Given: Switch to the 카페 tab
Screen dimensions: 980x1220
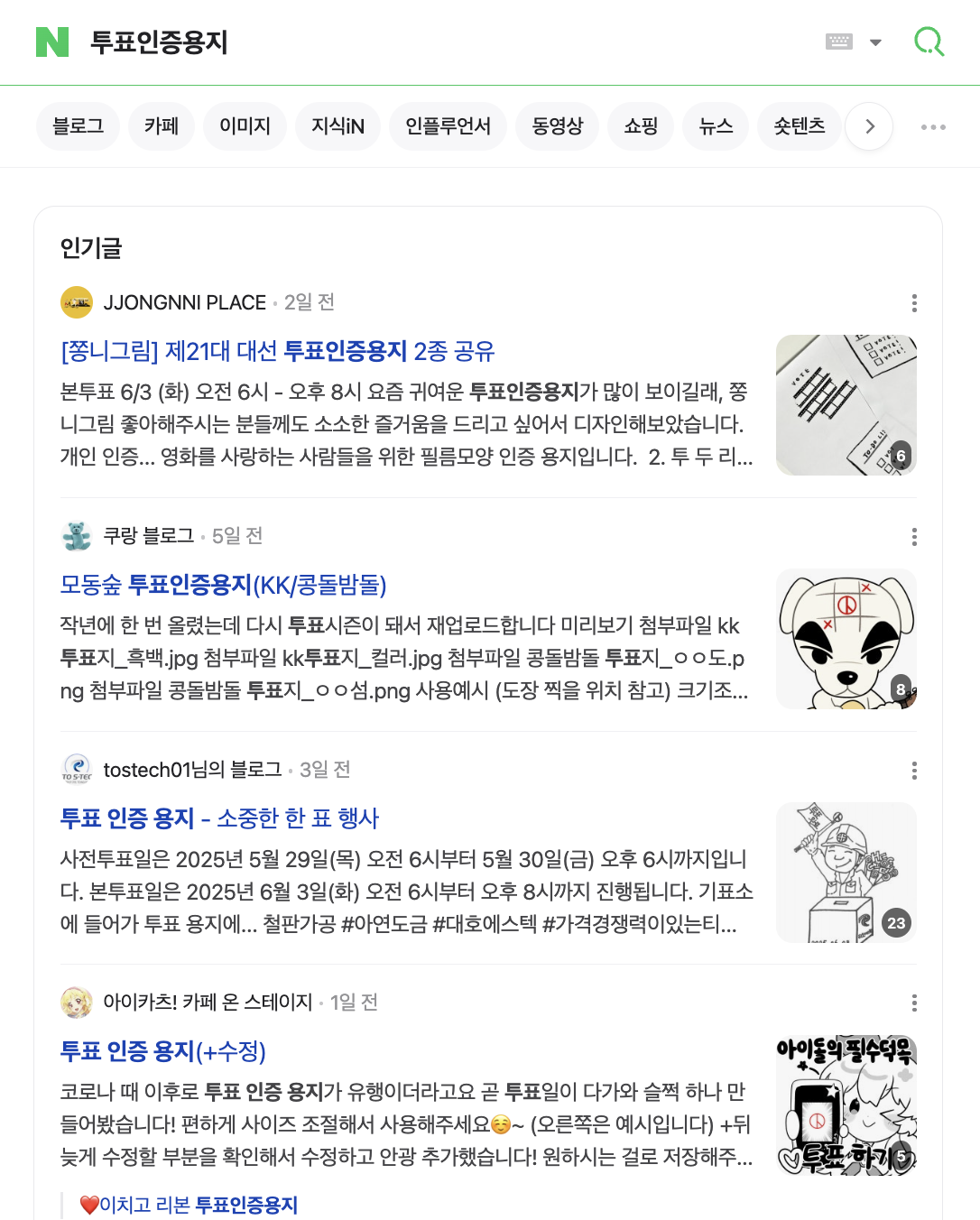Looking at the screenshot, I should [x=162, y=126].
